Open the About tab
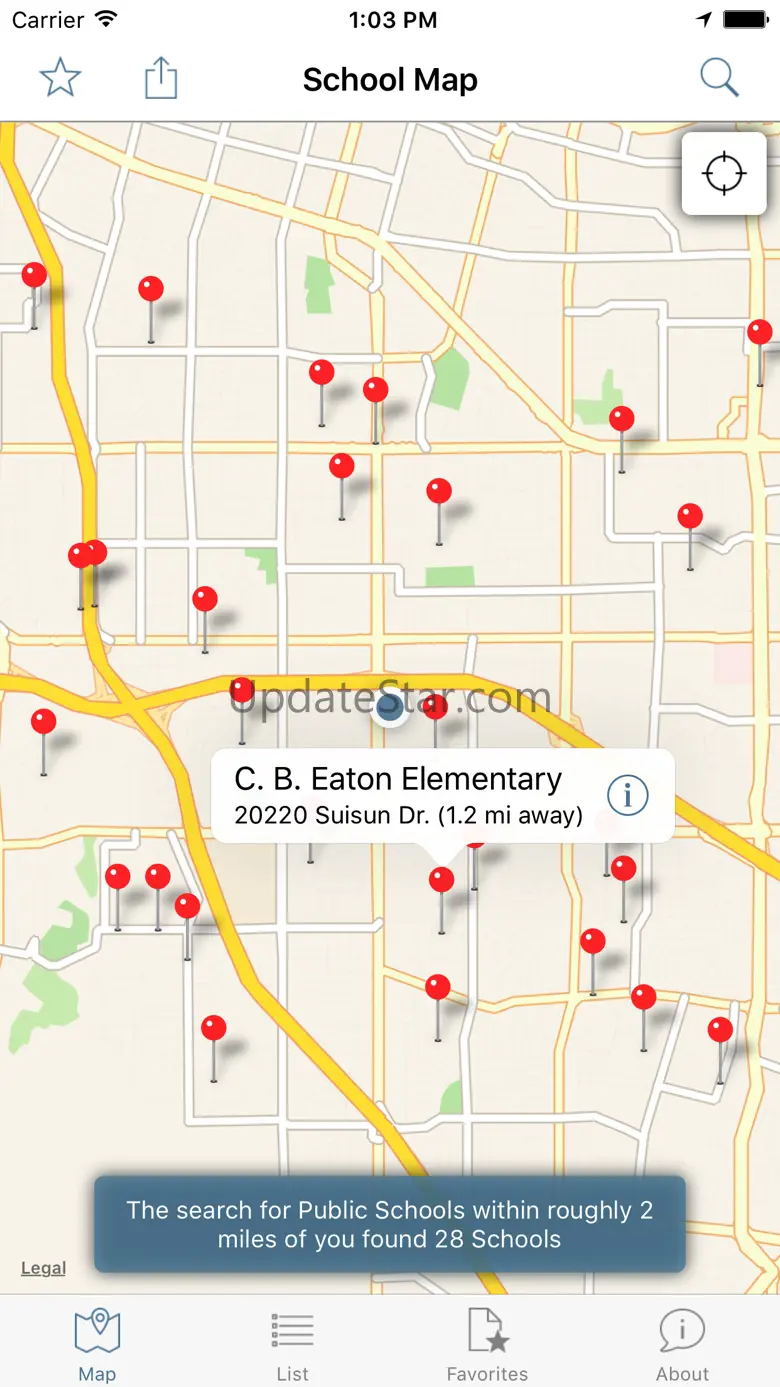This screenshot has width=780, height=1387. point(682,1345)
